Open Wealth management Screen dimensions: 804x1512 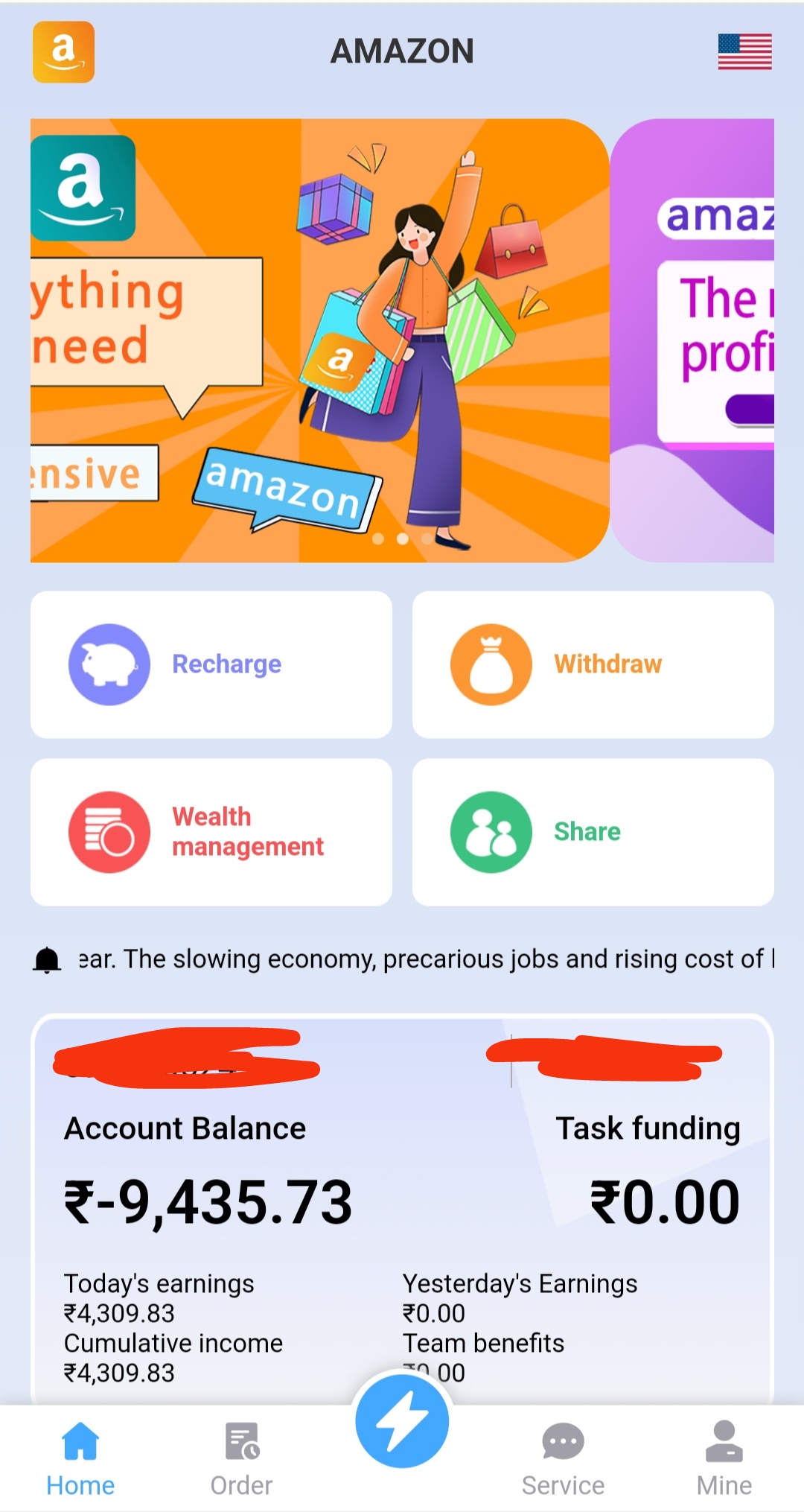pos(211,832)
